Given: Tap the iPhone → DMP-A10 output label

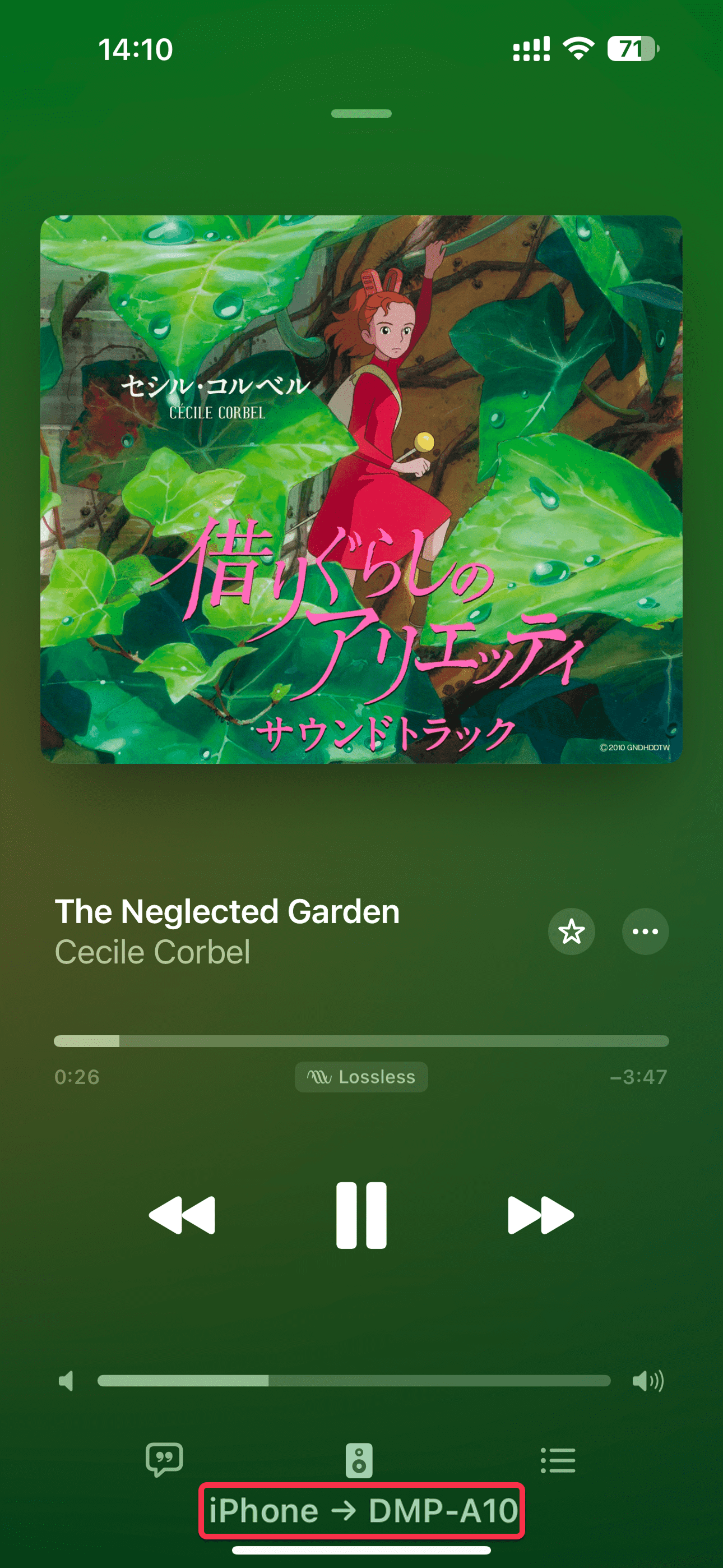Looking at the screenshot, I should [361, 1511].
